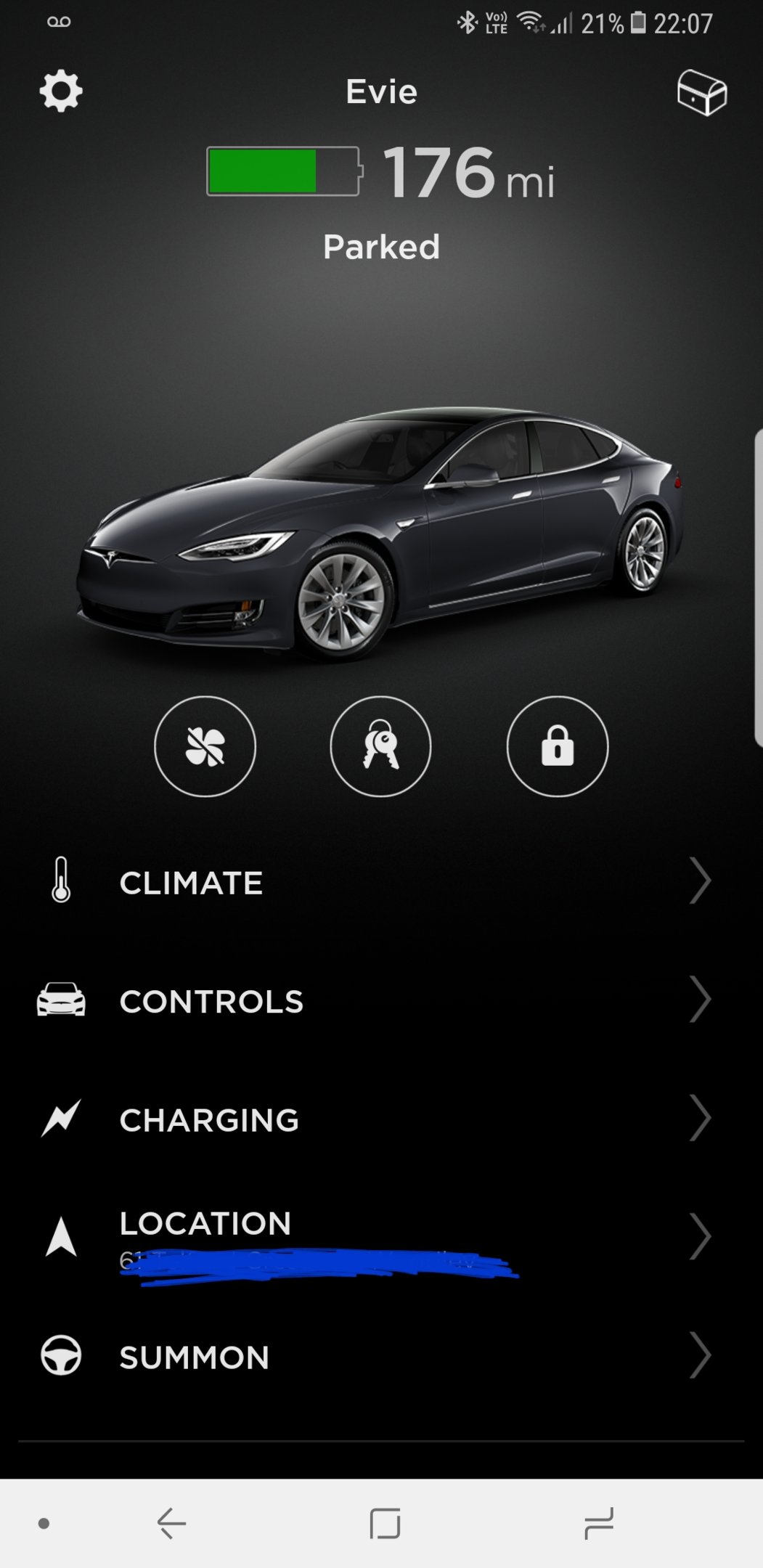Turn on the climate fan
Image resolution: width=763 pixels, height=1568 pixels.
(205, 746)
